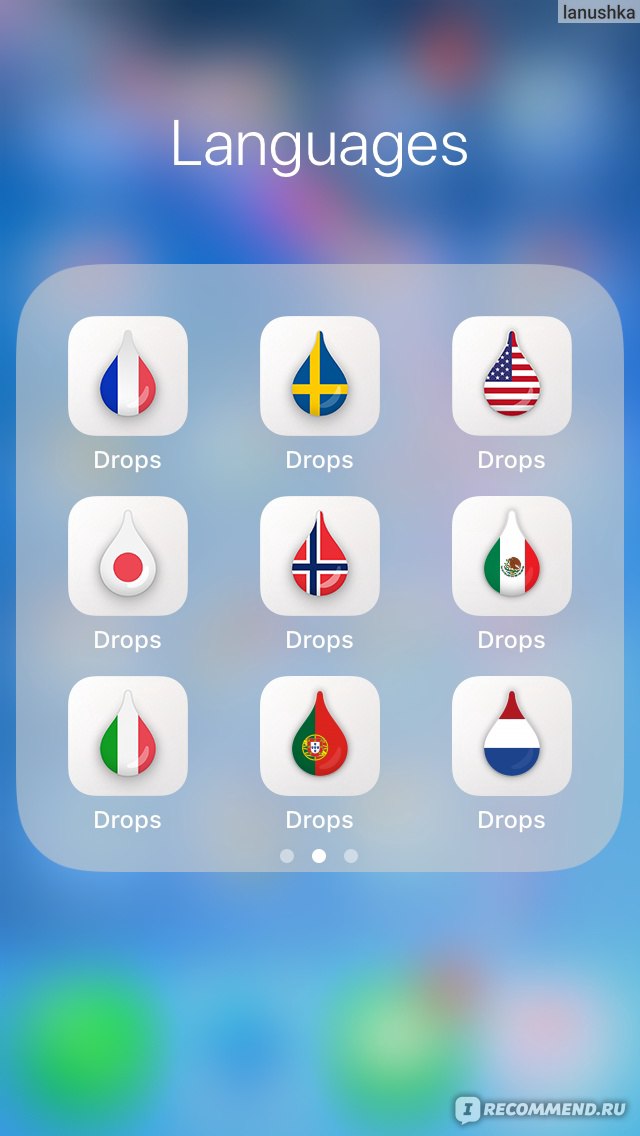Open the Drops app with American flag

(x=512, y=375)
